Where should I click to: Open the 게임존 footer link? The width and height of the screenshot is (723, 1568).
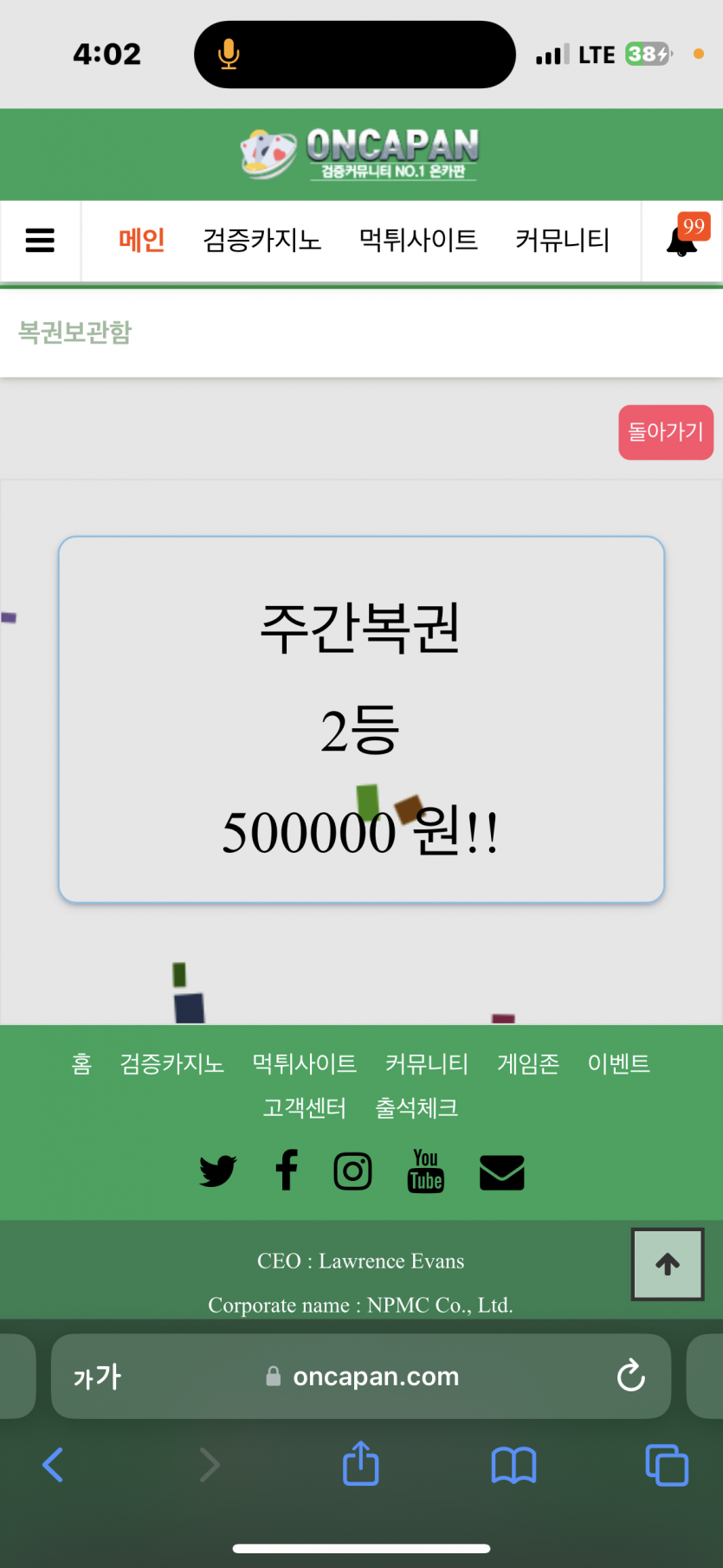click(528, 1063)
